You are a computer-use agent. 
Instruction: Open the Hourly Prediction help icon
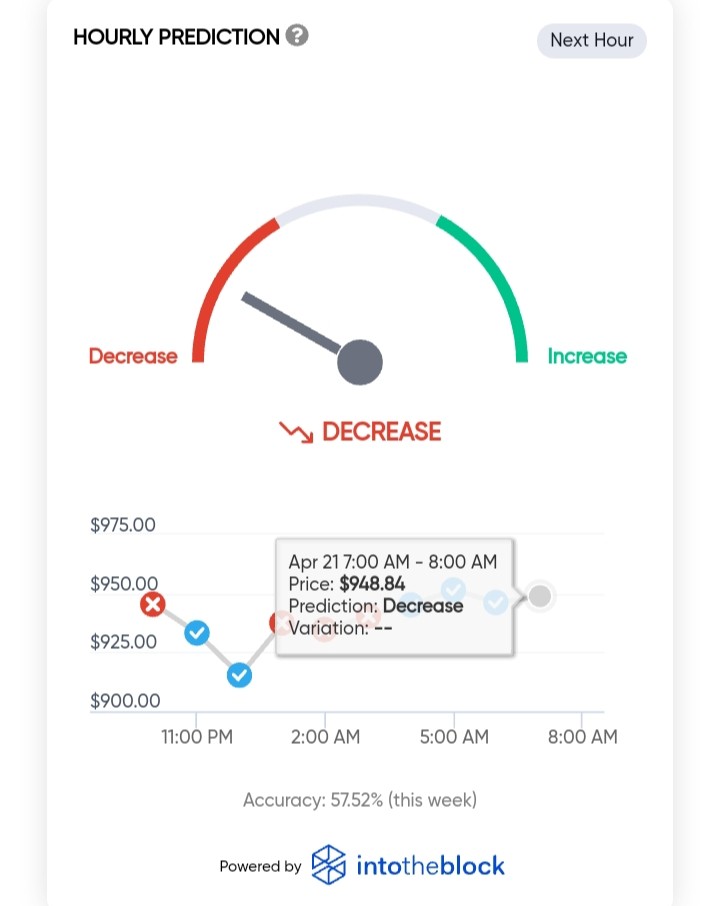[x=297, y=35]
